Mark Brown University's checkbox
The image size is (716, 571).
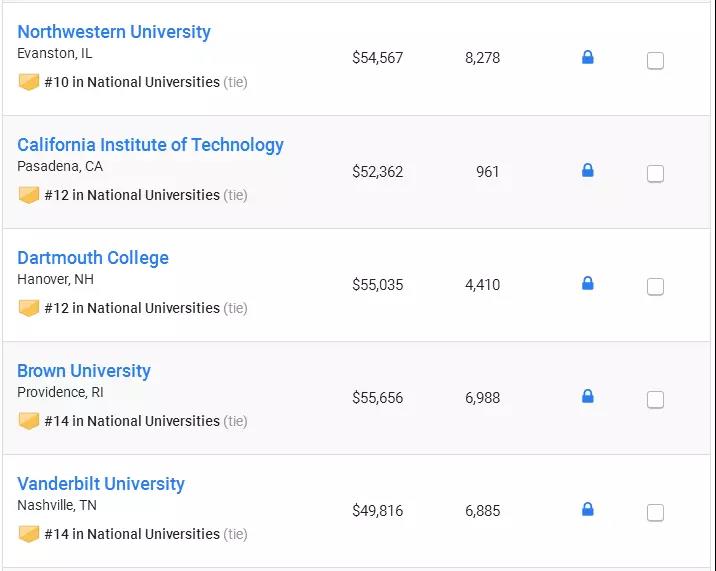[655, 400]
